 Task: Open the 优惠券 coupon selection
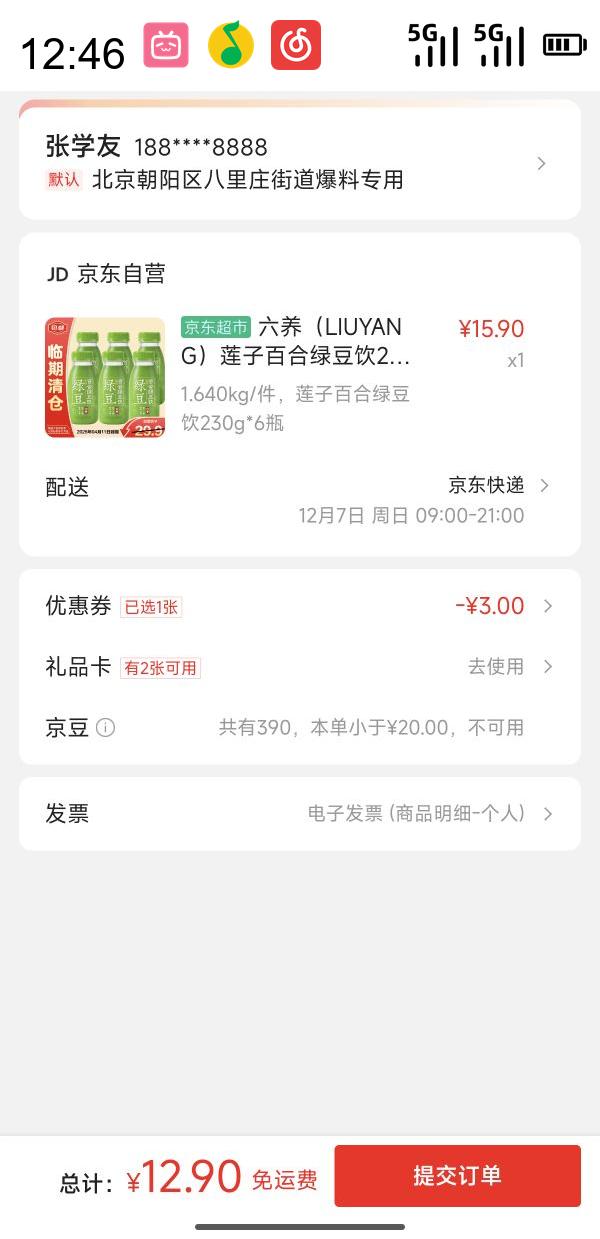tap(299, 606)
